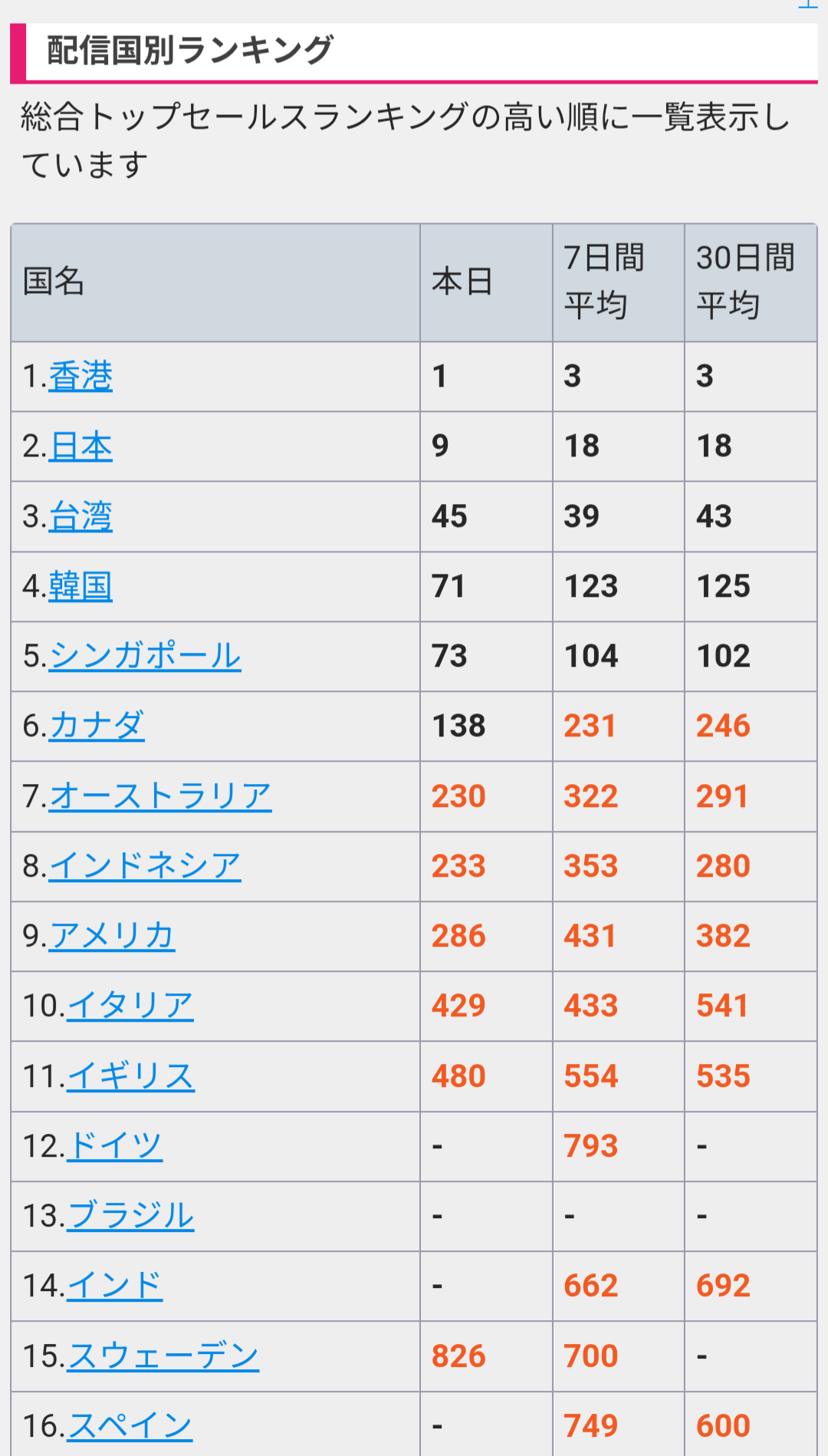Select the スペイン link

(130, 1426)
